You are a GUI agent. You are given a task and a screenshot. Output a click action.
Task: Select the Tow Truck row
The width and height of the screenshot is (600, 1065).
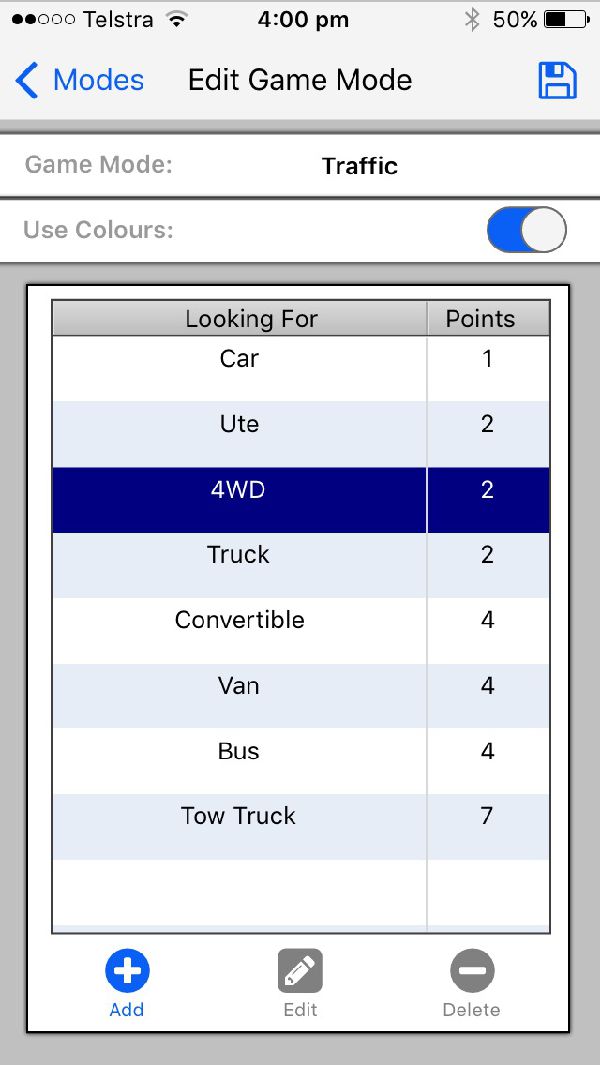click(x=300, y=827)
